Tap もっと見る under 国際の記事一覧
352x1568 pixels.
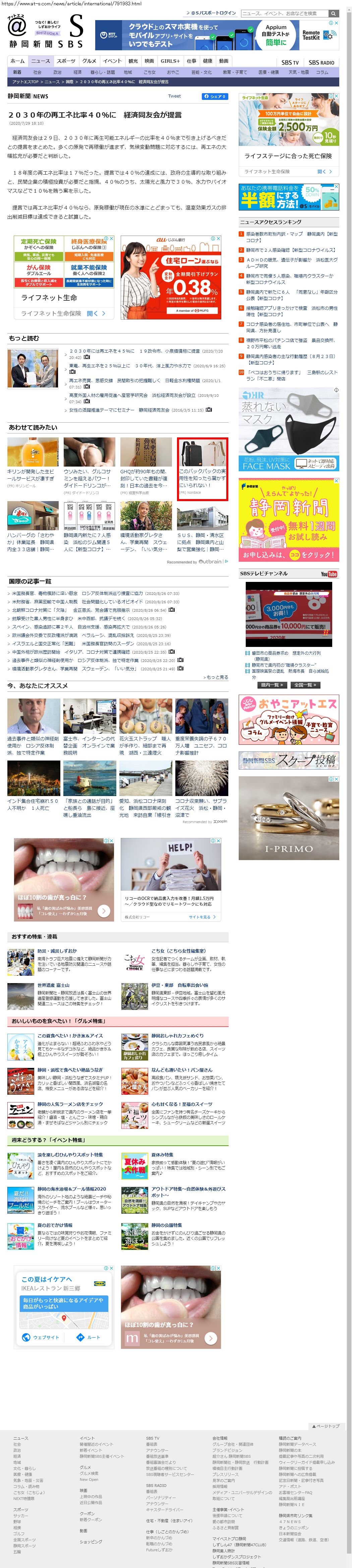point(217,677)
